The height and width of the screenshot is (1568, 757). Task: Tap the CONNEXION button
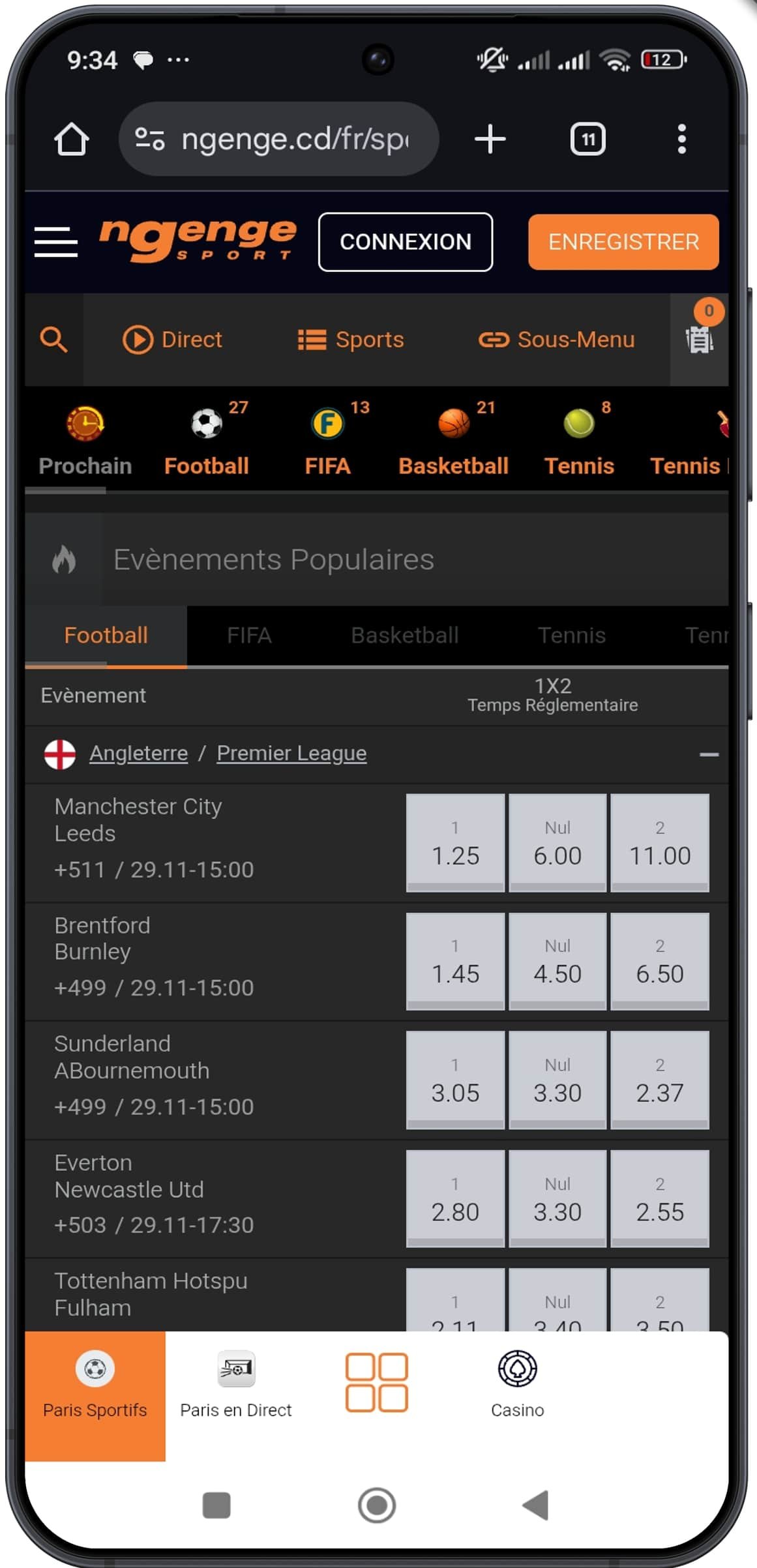[x=405, y=242]
